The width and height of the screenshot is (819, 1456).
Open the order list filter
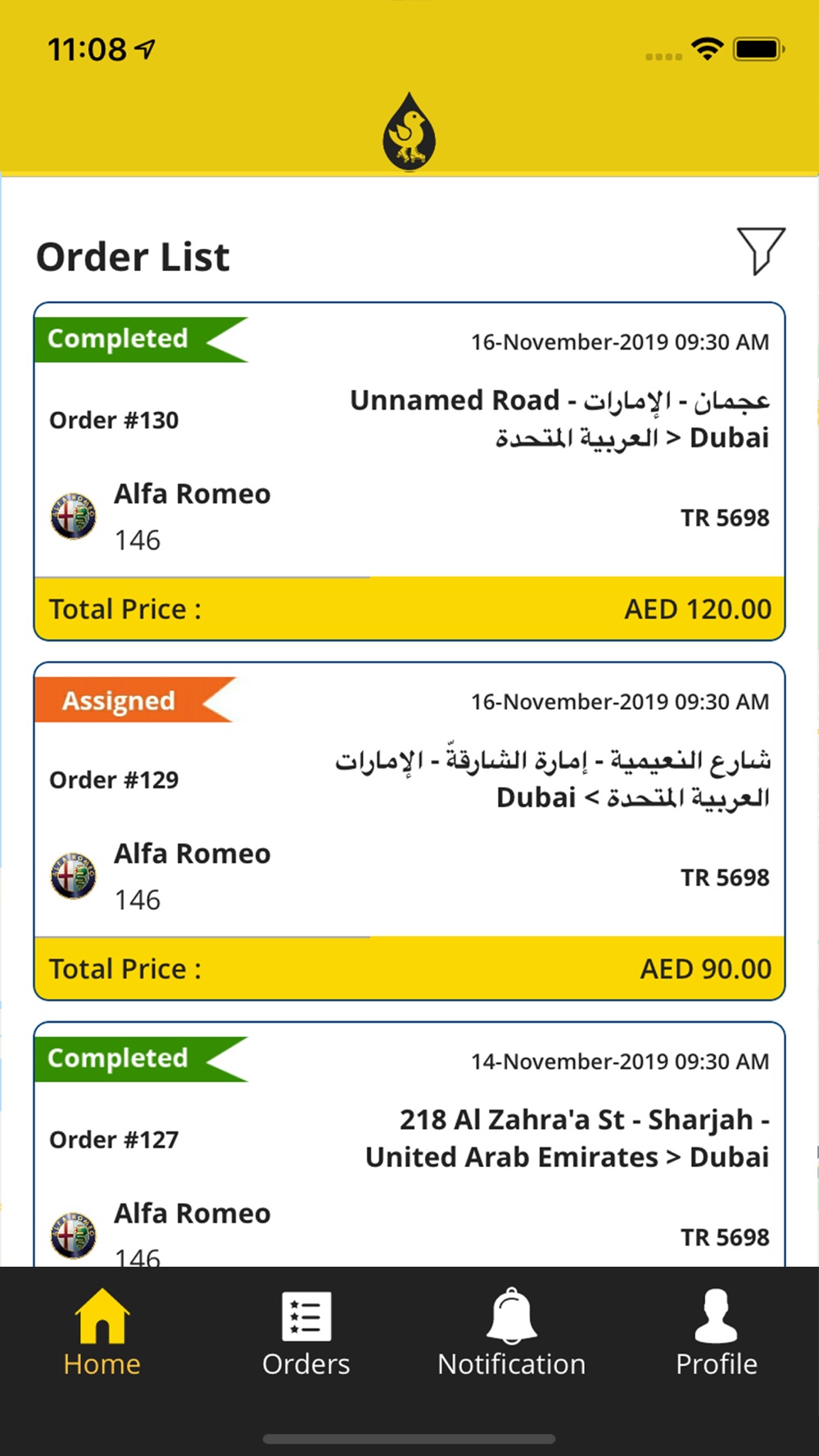point(761,251)
